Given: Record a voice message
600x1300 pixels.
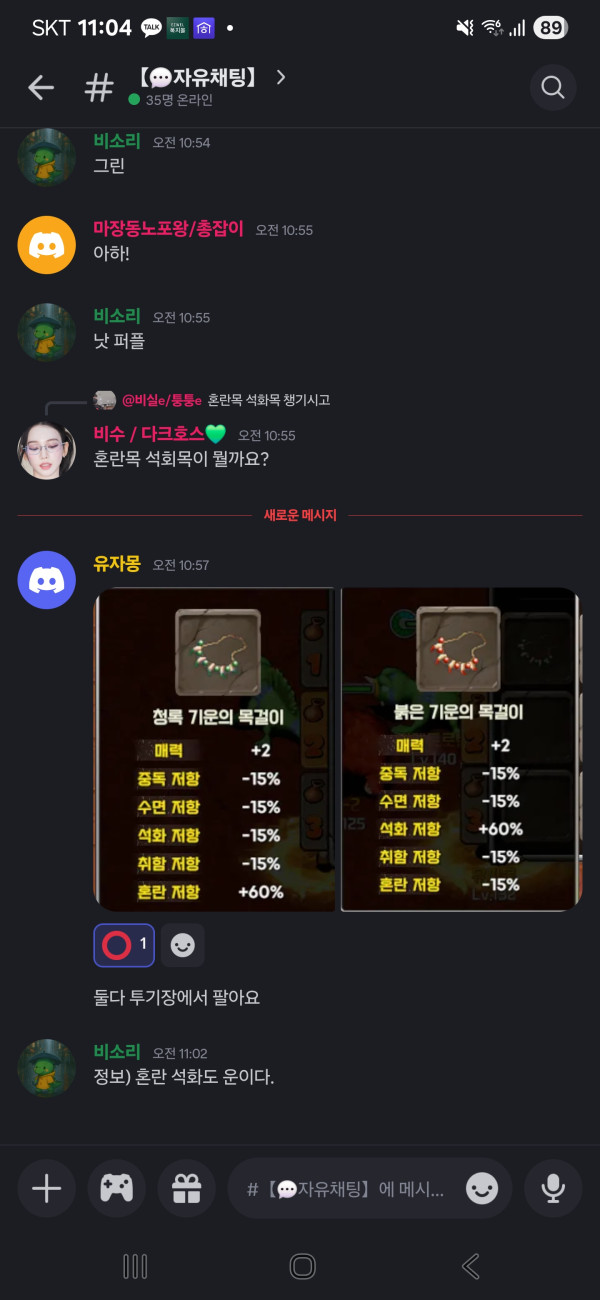Looking at the screenshot, I should pyautogui.click(x=552, y=1188).
